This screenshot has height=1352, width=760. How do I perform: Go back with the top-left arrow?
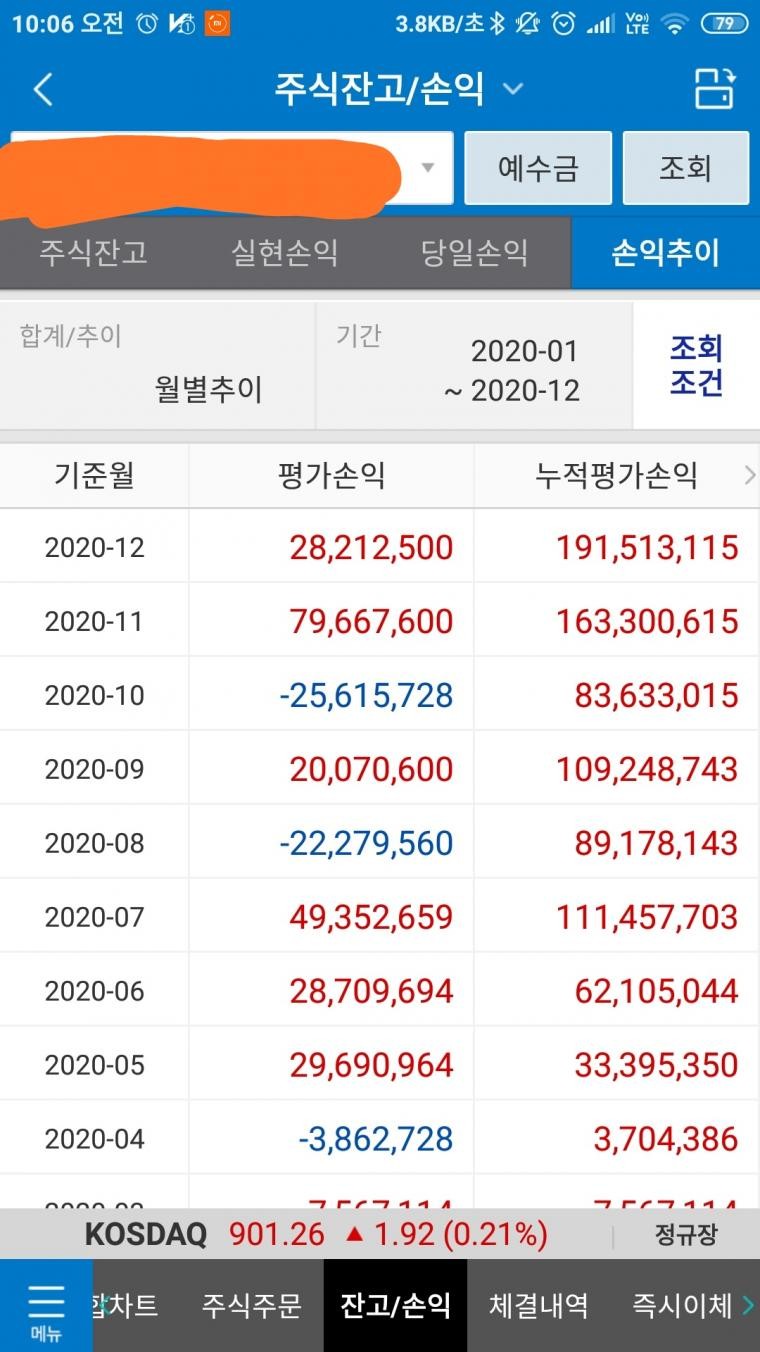(42, 89)
